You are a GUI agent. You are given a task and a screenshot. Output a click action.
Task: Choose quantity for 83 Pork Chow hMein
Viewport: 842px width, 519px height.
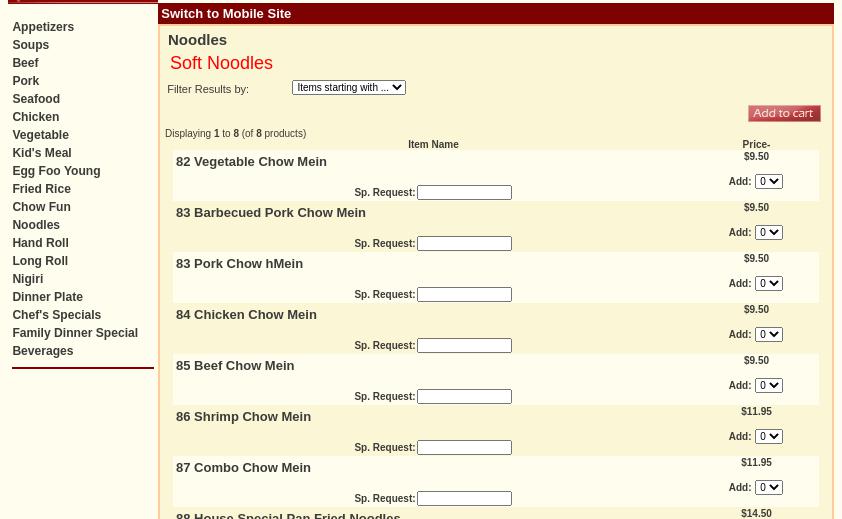coord(768,284)
